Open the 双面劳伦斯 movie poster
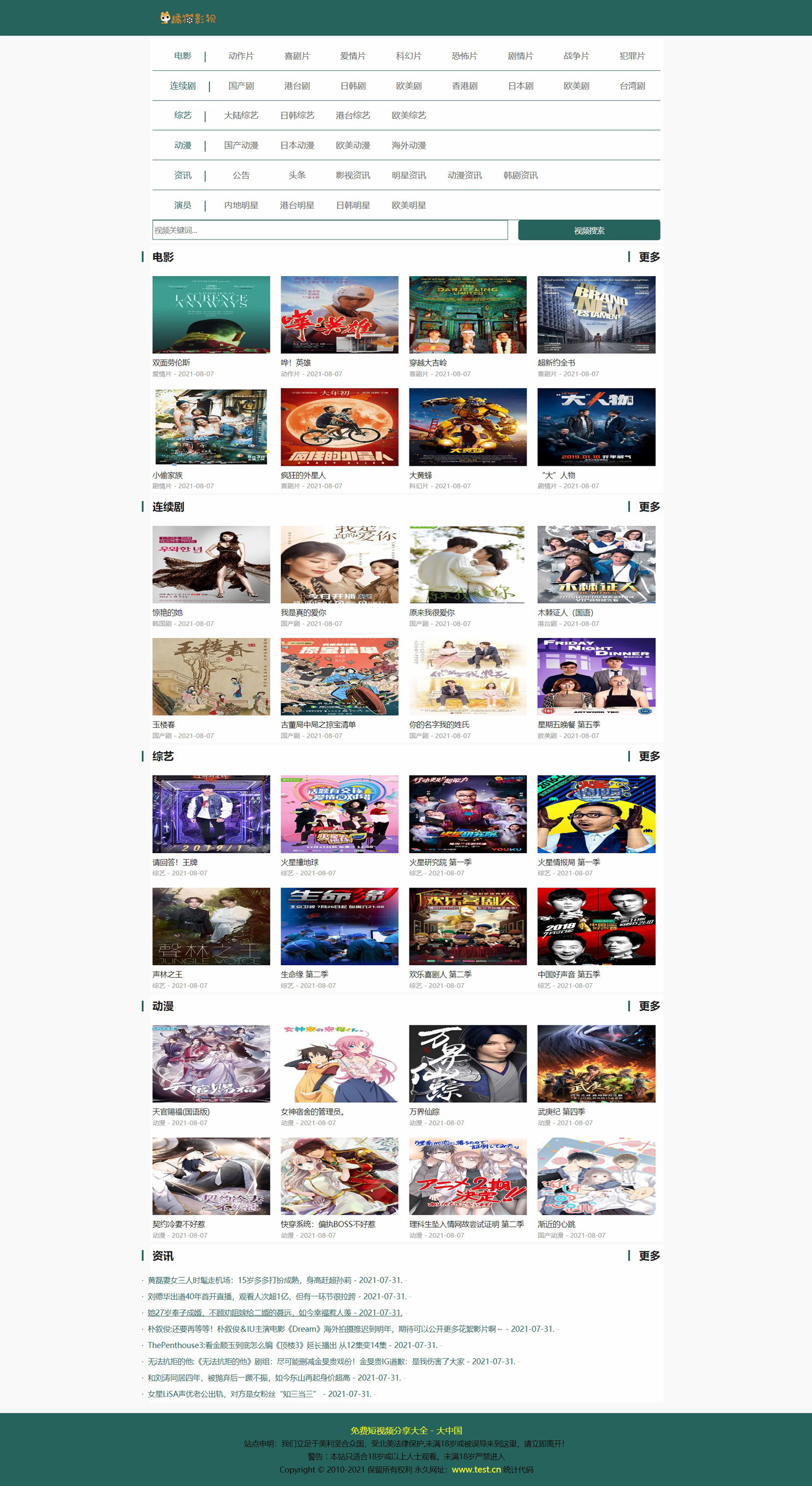 211,314
